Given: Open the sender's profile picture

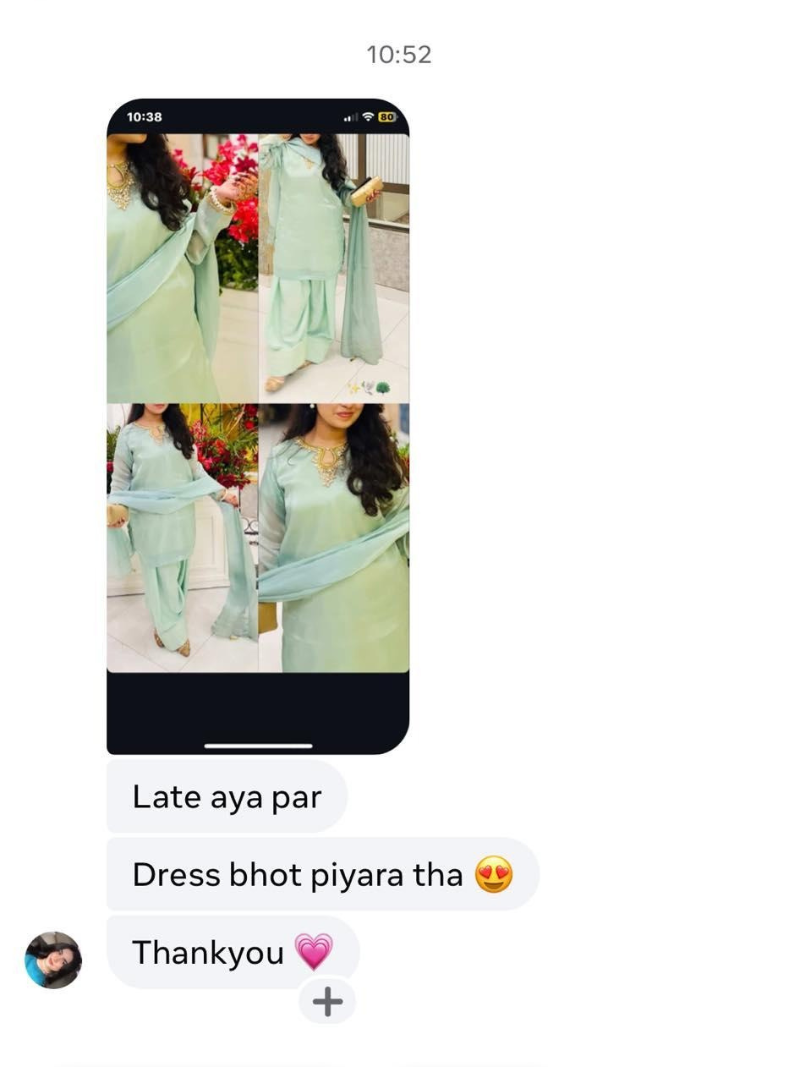Looking at the screenshot, I should (x=53, y=960).
